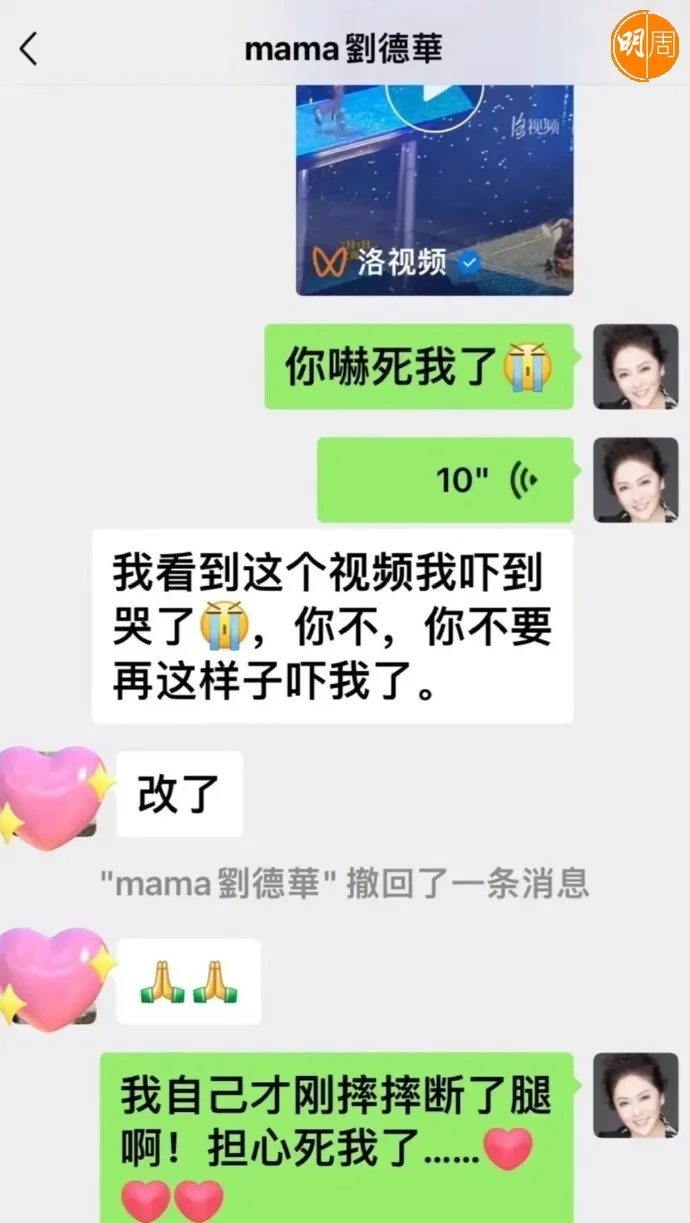Screen dimensions: 690x1223
Task: Tap the sender's avatar beside 你嚇死我了
Action: (635, 366)
